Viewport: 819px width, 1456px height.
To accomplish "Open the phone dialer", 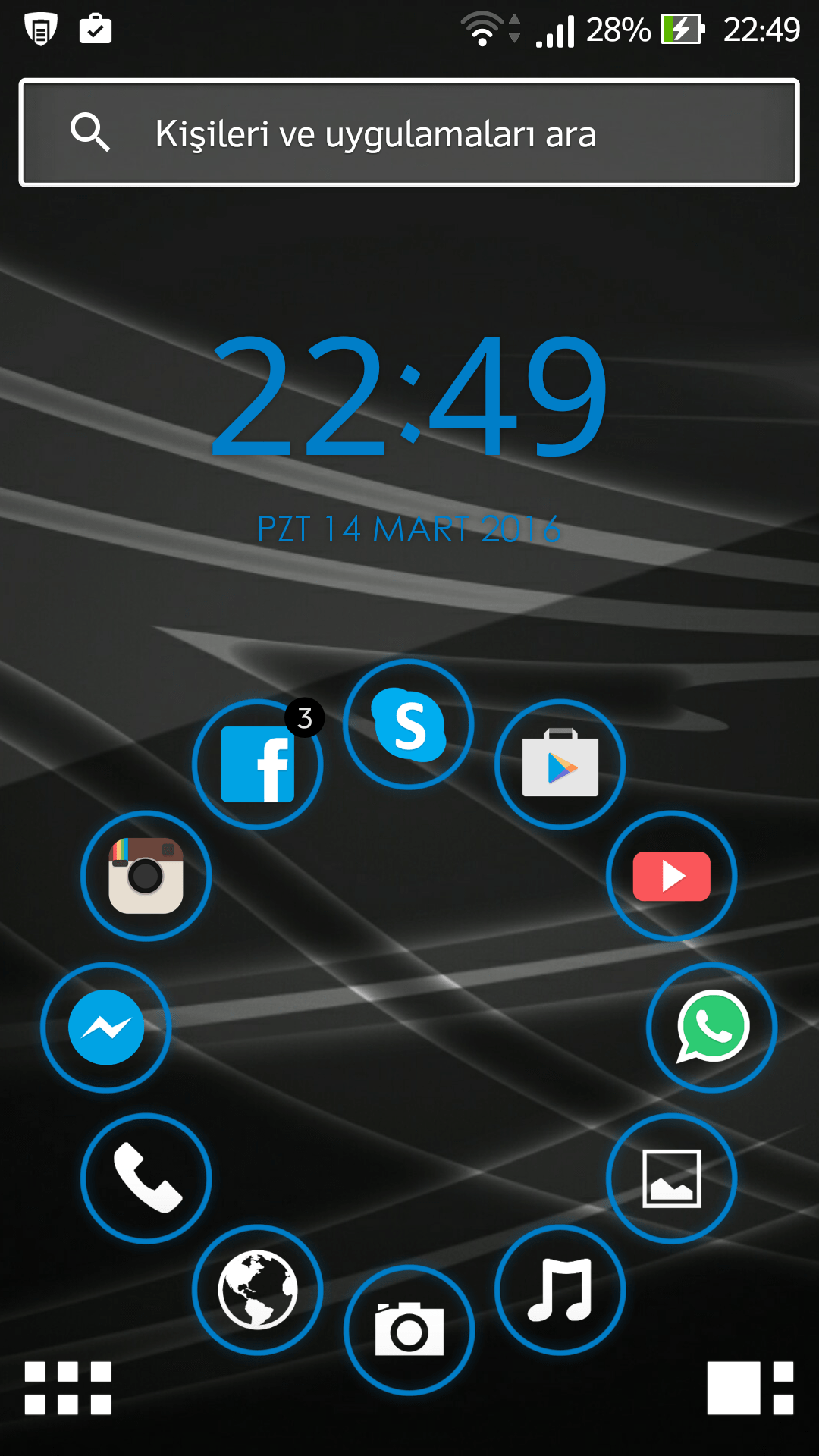I will (x=146, y=1178).
